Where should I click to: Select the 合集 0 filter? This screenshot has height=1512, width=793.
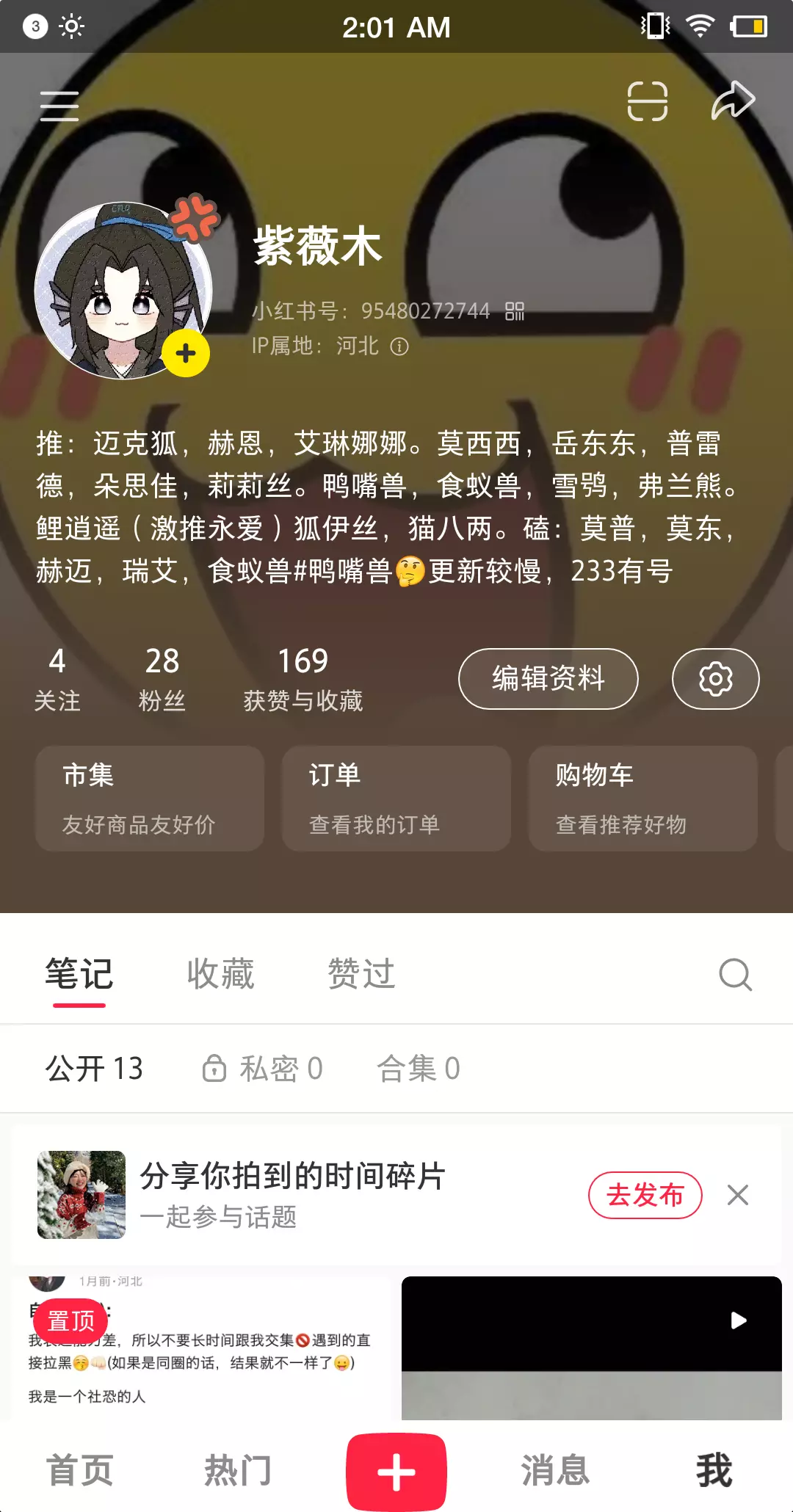click(419, 1069)
